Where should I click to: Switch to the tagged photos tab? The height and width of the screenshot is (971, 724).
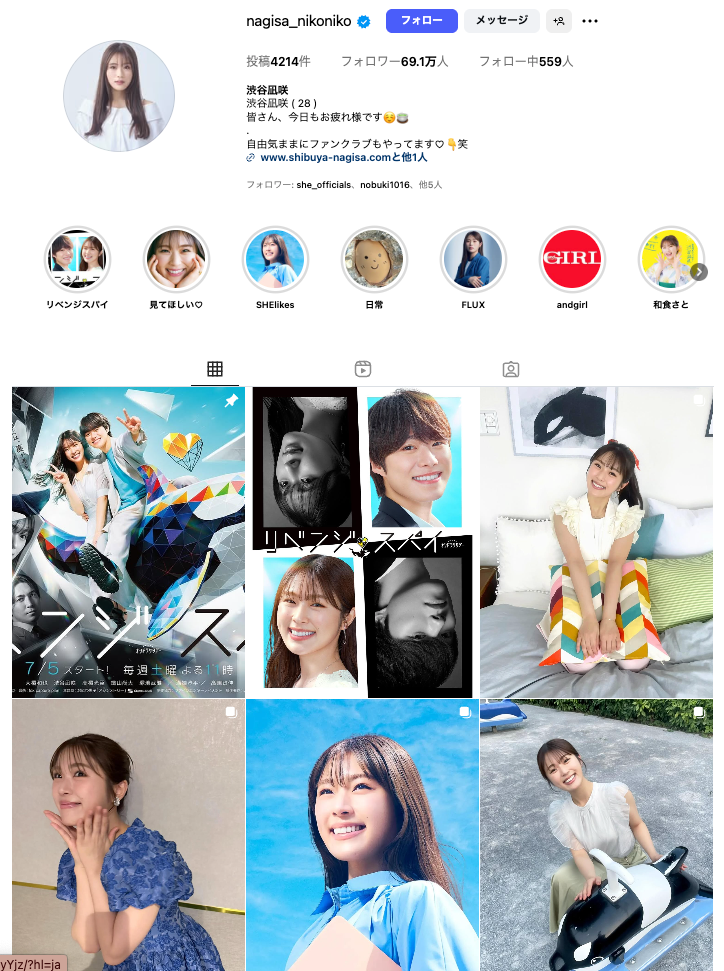pos(511,369)
